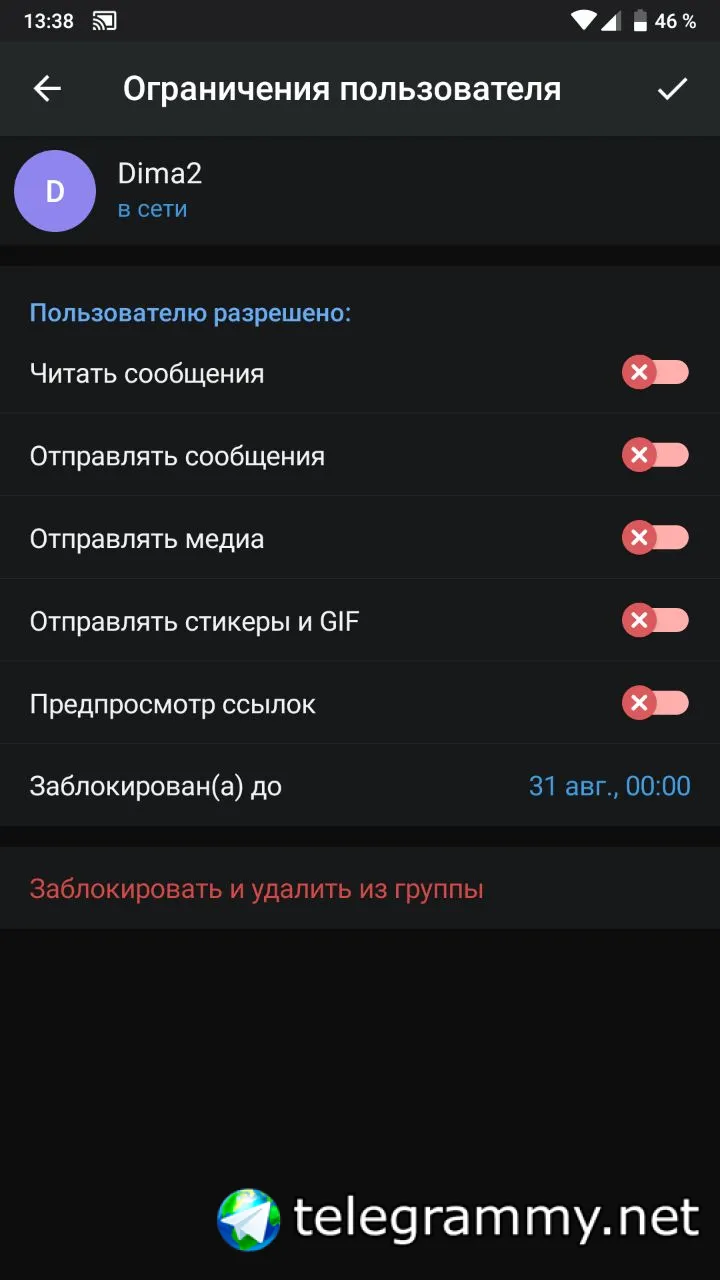
Task: Toggle Отправлять стикеры и GIF switch
Action: (655, 621)
